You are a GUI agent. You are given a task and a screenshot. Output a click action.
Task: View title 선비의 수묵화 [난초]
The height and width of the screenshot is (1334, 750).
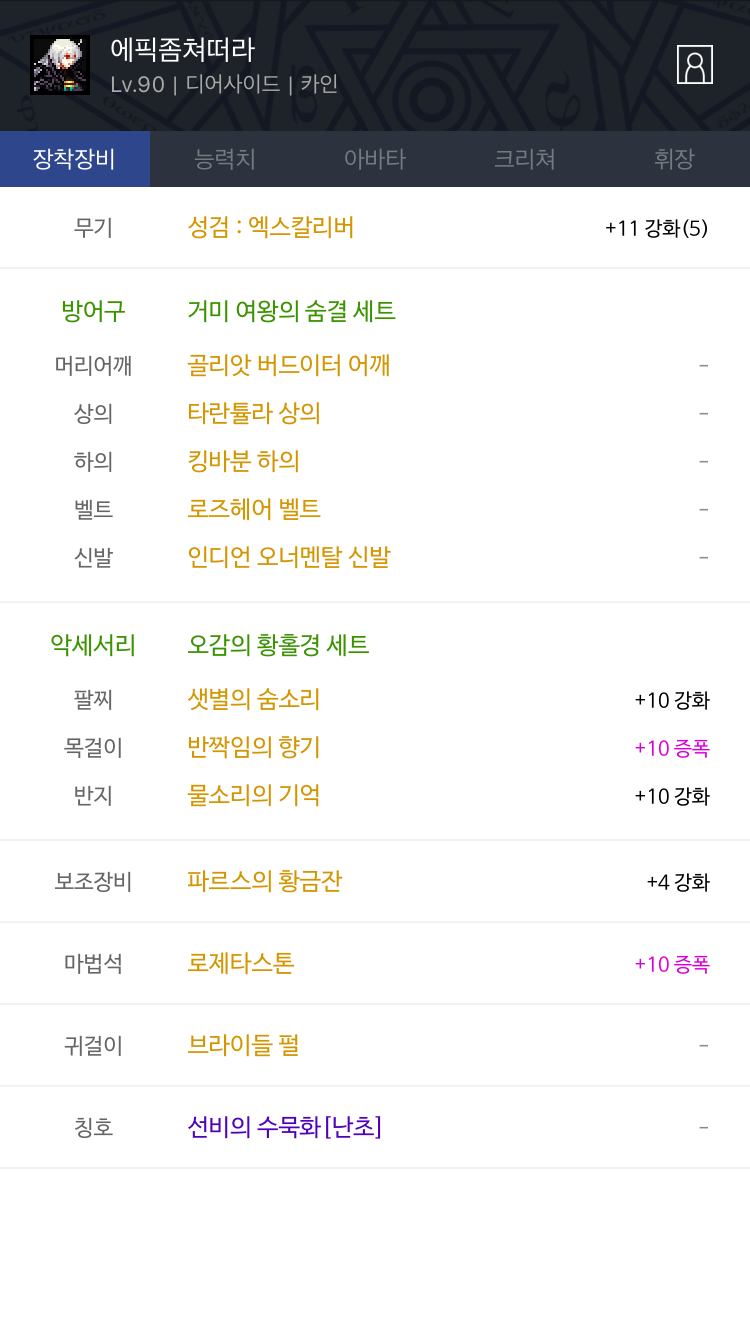pyautogui.click(x=285, y=1127)
